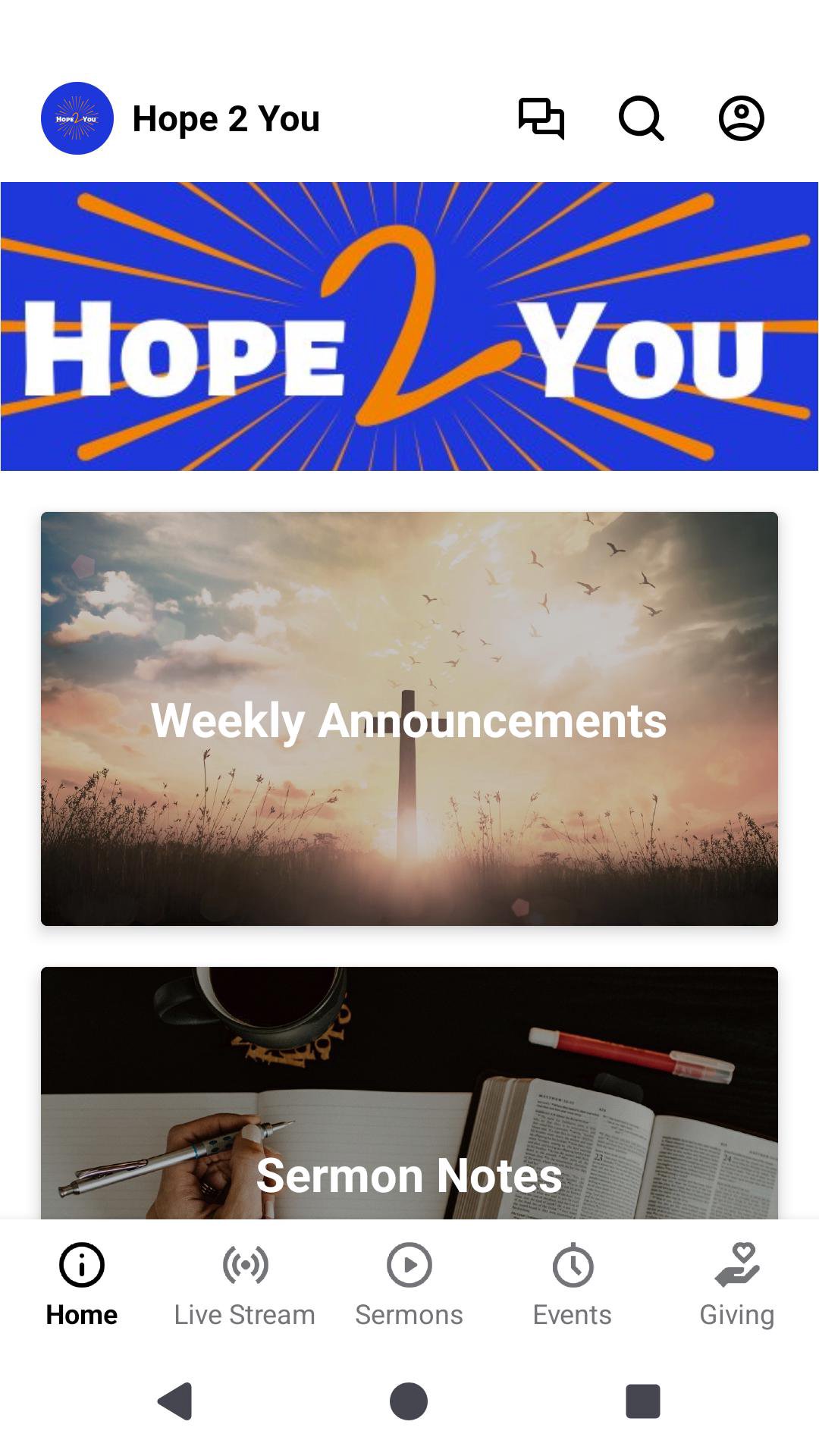Tap the system back button
Viewport: 819px width, 1456px height.
pyautogui.click(x=176, y=1401)
